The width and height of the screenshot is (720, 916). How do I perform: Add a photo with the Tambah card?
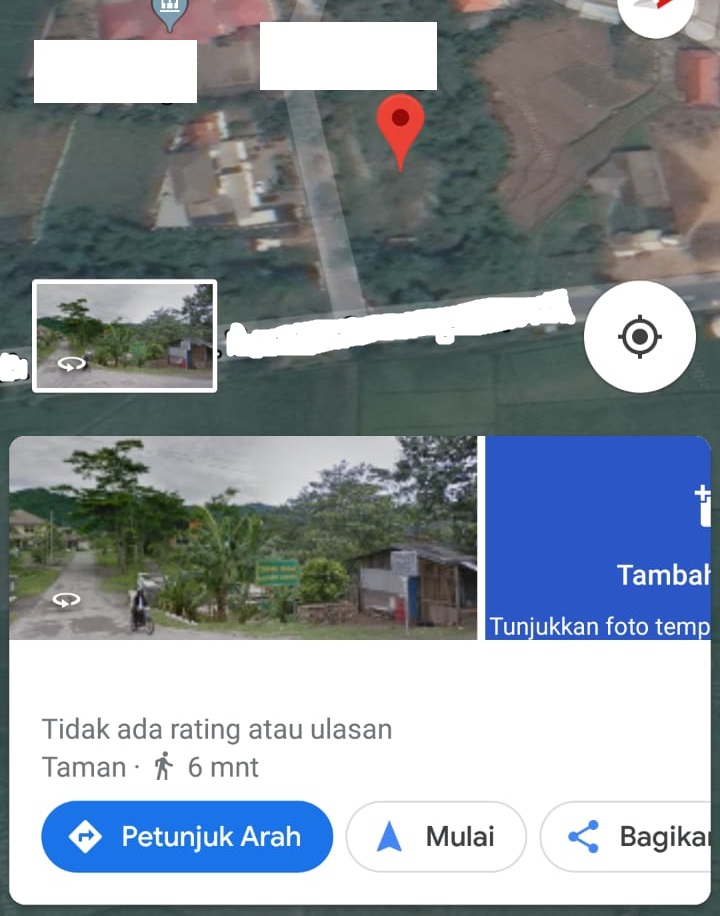pos(600,537)
